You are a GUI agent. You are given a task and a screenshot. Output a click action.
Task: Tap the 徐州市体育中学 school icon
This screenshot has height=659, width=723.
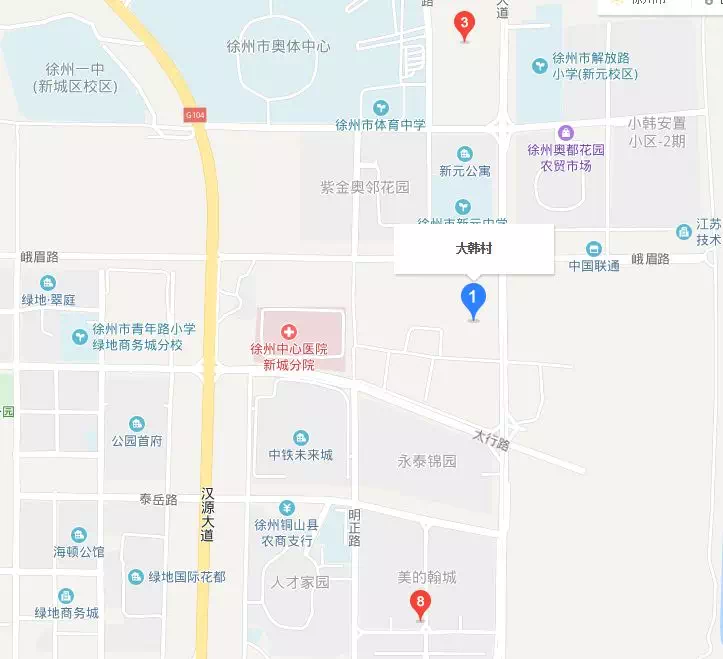[380, 107]
